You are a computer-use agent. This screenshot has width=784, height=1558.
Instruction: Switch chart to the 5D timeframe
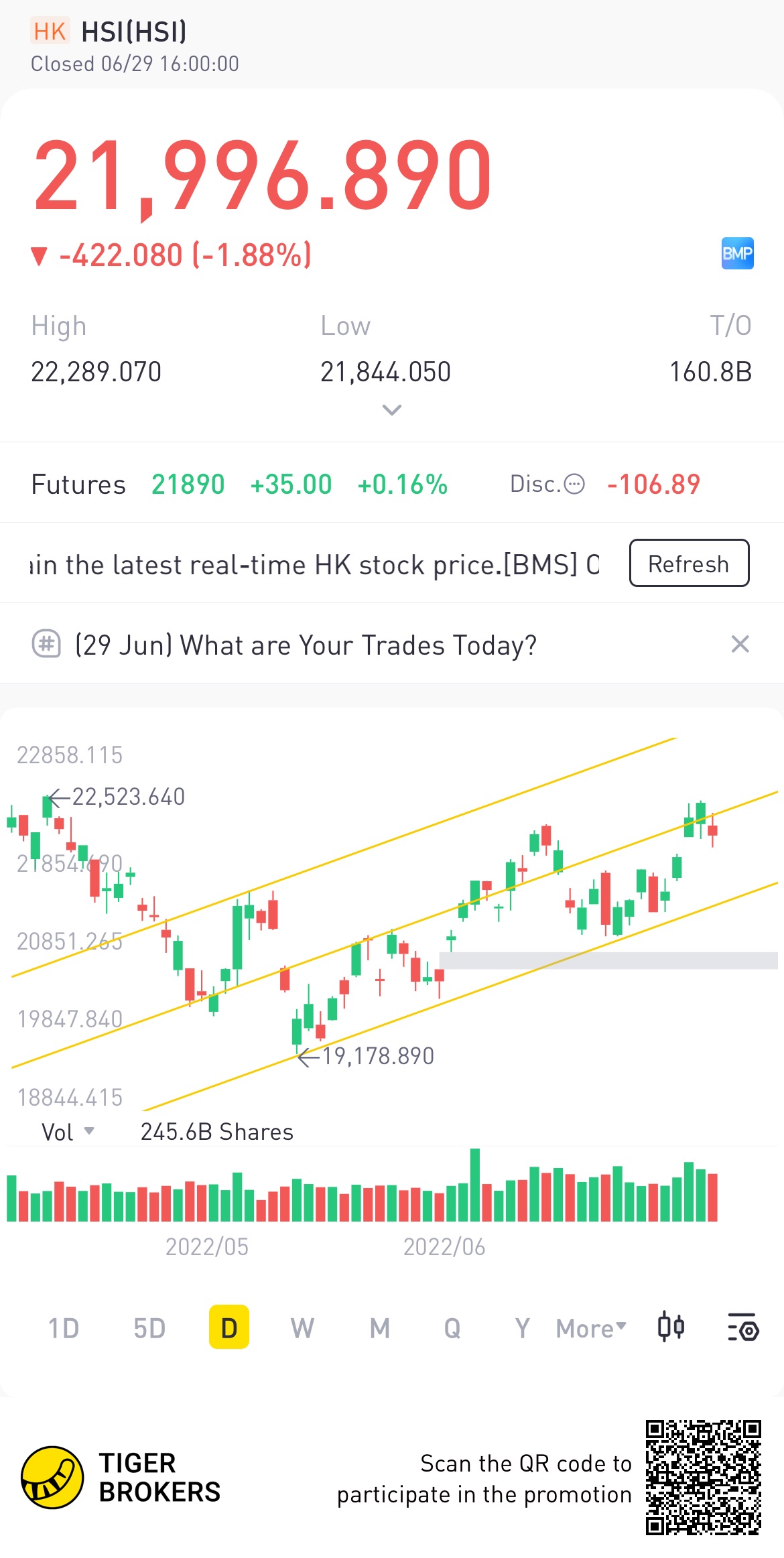(149, 1327)
